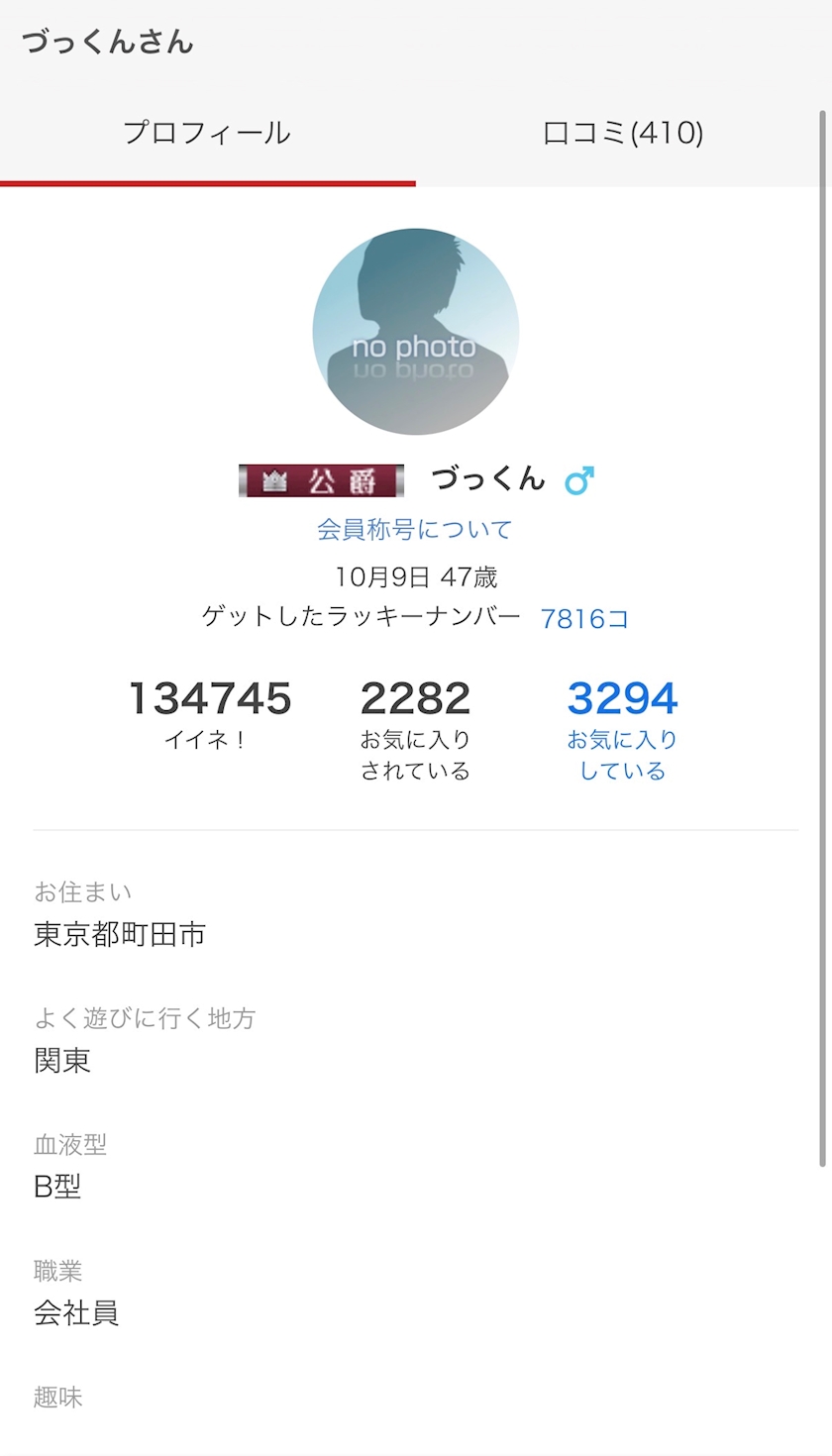Open the 会員称号について link
The height and width of the screenshot is (1456, 832).
[415, 530]
